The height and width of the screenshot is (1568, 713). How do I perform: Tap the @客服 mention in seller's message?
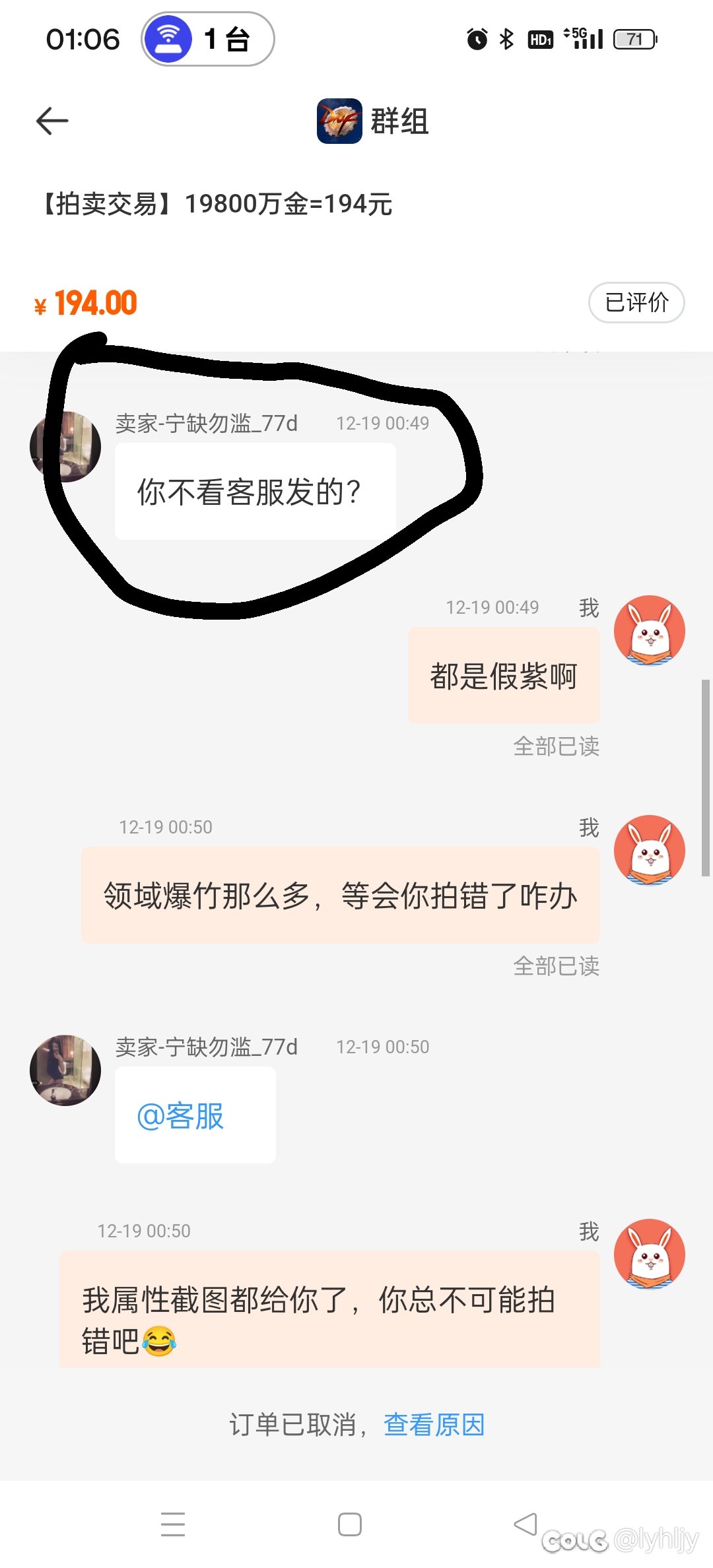tap(180, 1116)
